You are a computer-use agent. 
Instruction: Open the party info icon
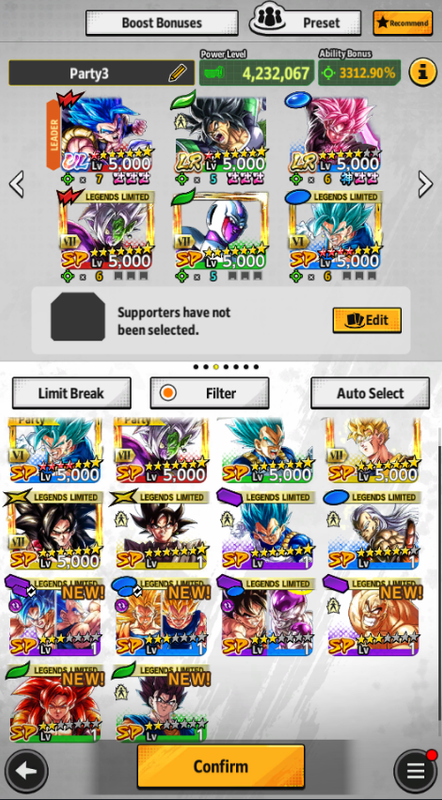(x=423, y=73)
